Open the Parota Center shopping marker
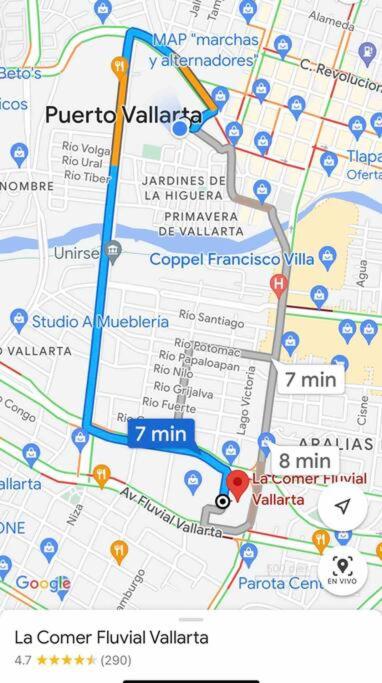The width and height of the screenshot is (382, 683). [x=248, y=554]
